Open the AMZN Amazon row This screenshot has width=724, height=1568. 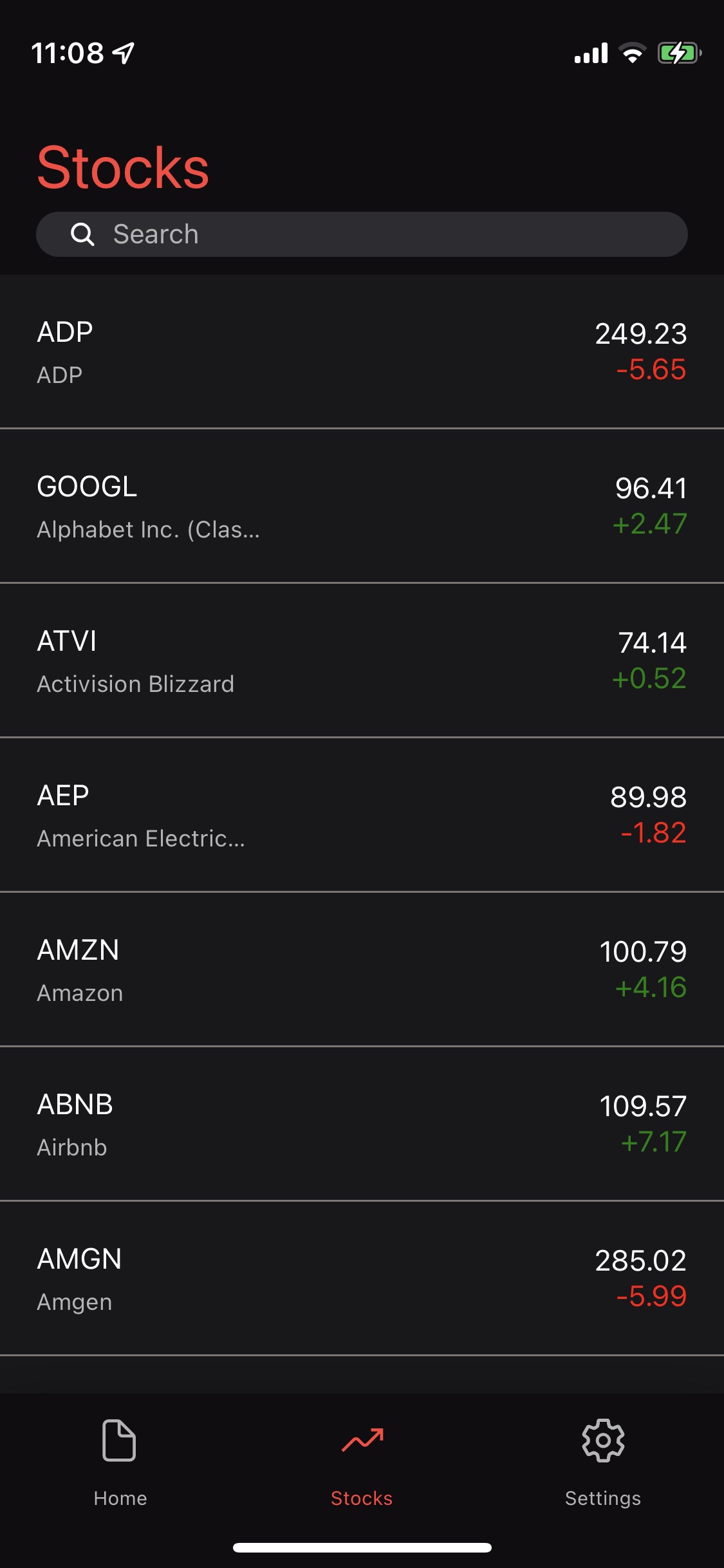click(362, 969)
